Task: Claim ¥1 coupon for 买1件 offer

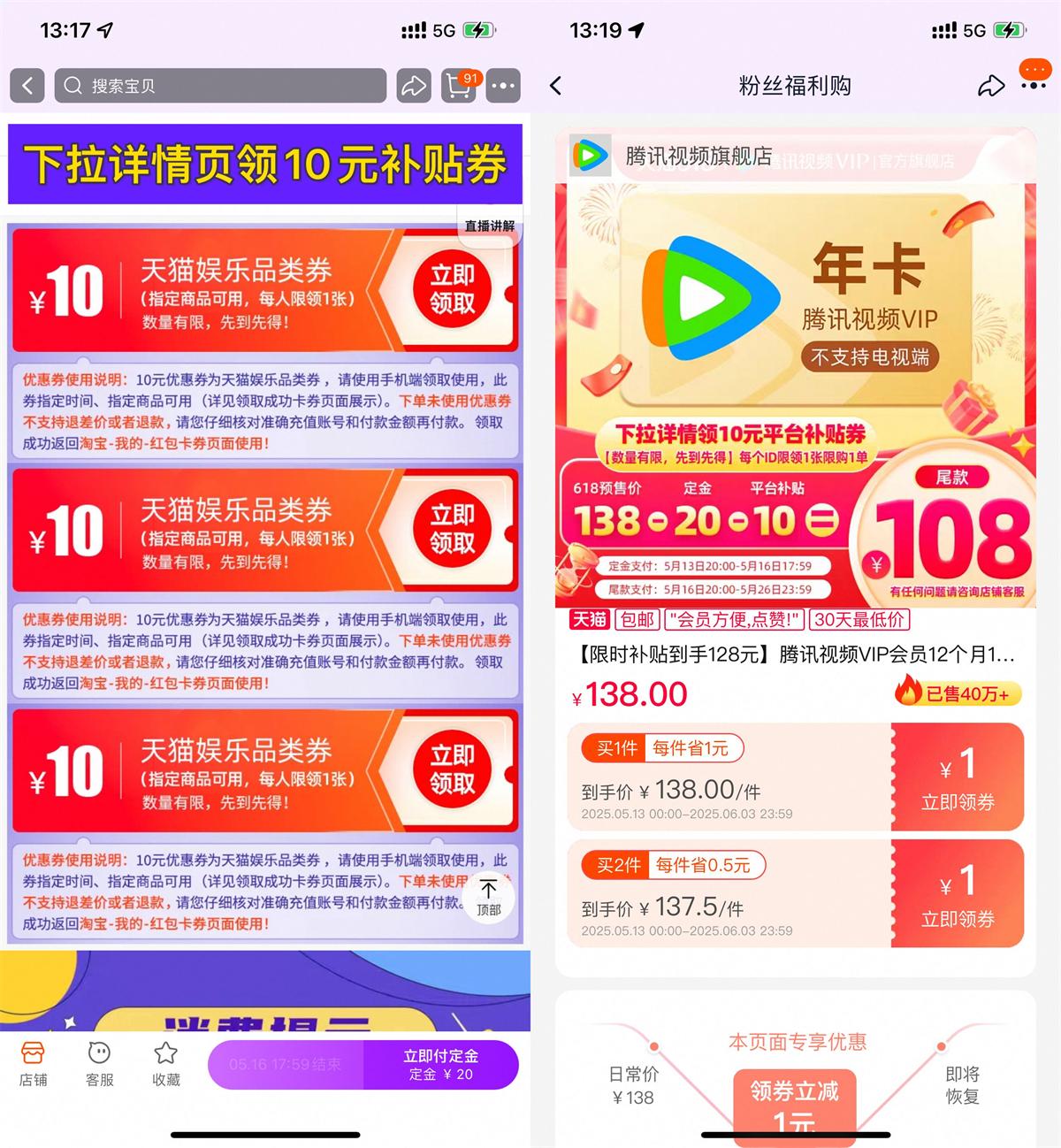Action: point(958,777)
